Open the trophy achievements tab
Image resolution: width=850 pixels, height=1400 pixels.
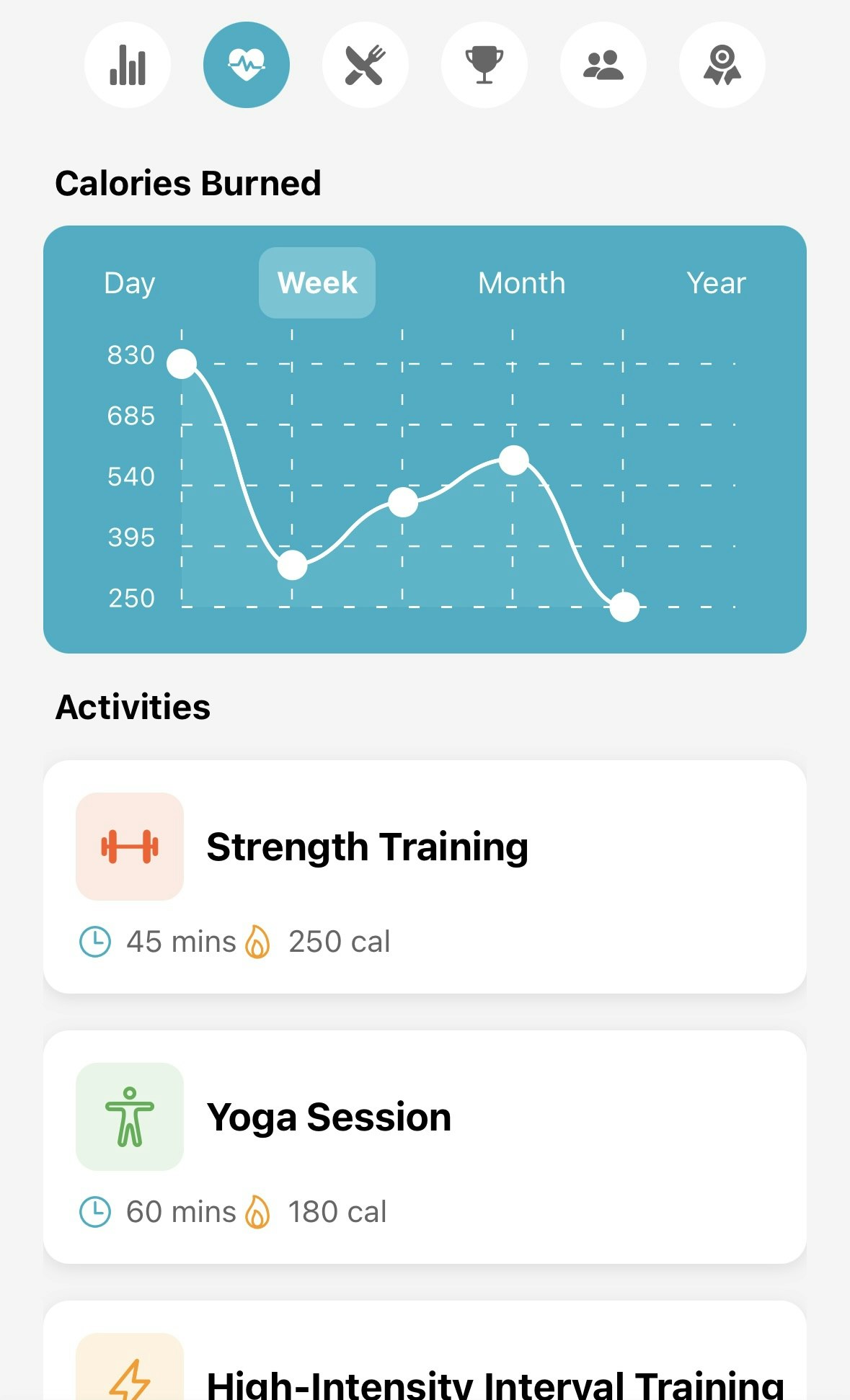(x=484, y=65)
